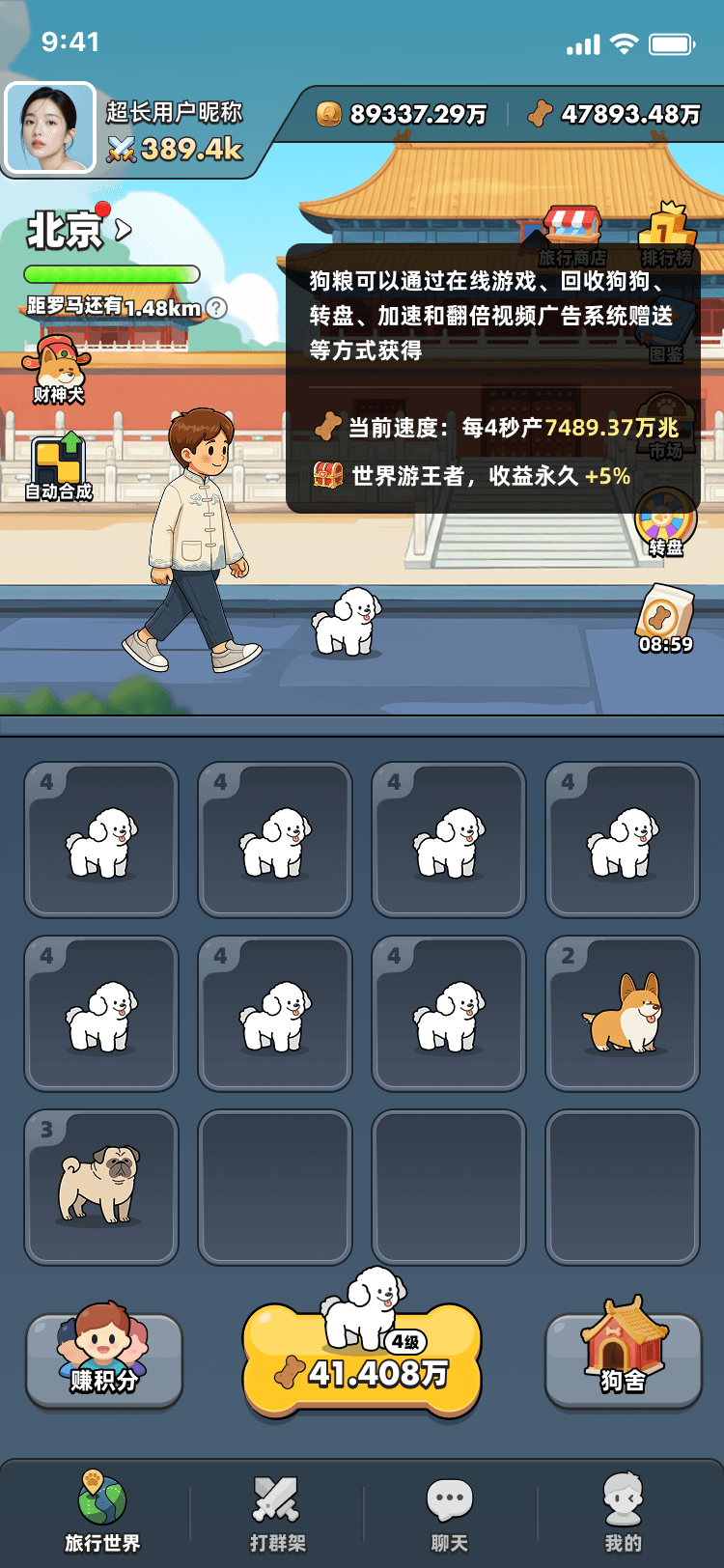Image resolution: width=724 pixels, height=1568 pixels.
Task: Open the user profile avatar
Action: [50, 128]
